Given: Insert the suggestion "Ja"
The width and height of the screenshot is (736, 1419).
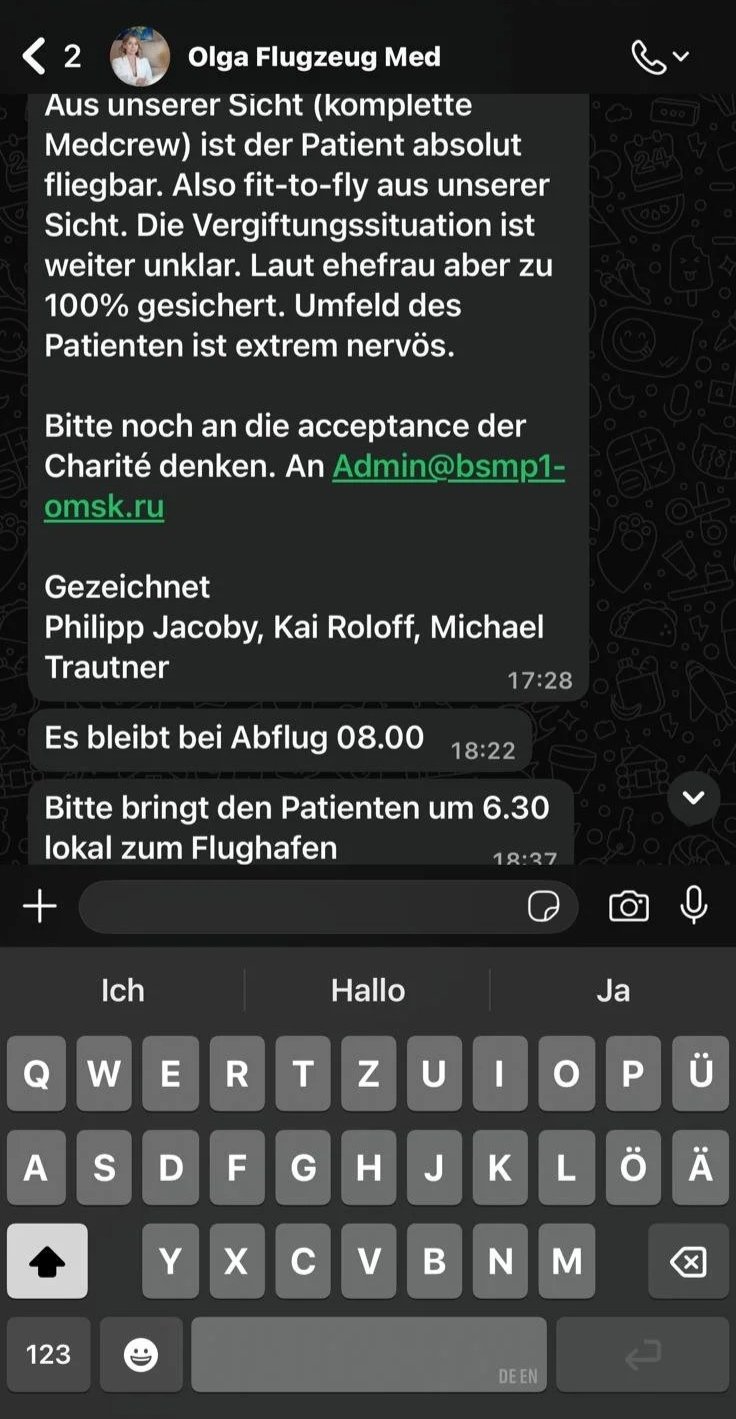Looking at the screenshot, I should 613,990.
